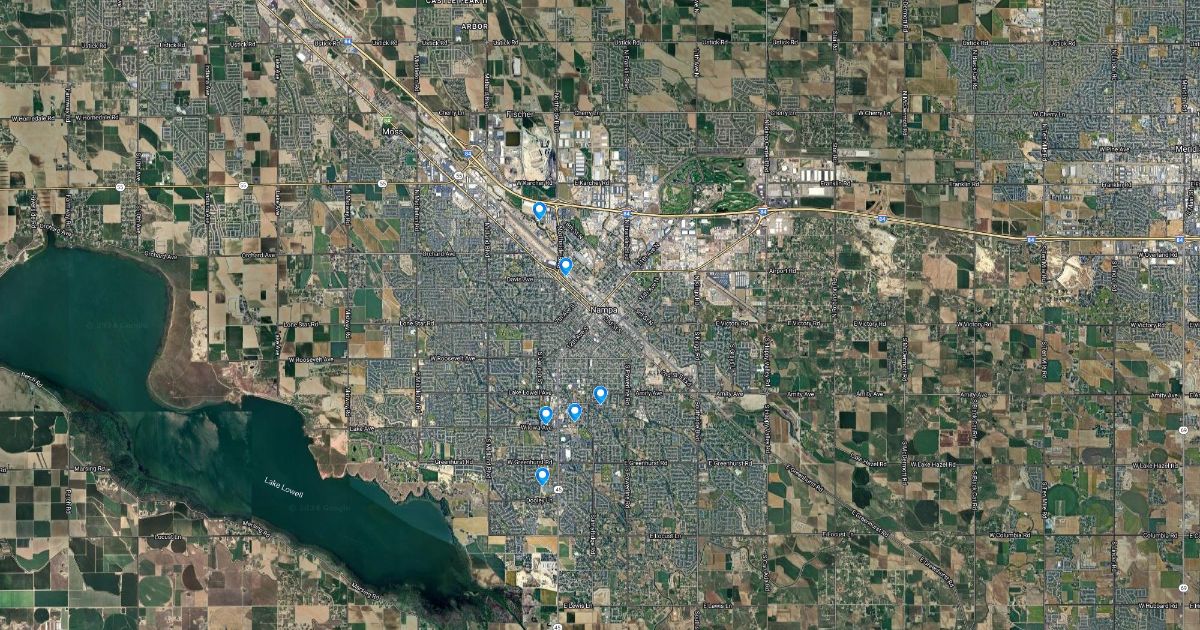Open the pin northwest of the Nampa label

(x=565, y=265)
